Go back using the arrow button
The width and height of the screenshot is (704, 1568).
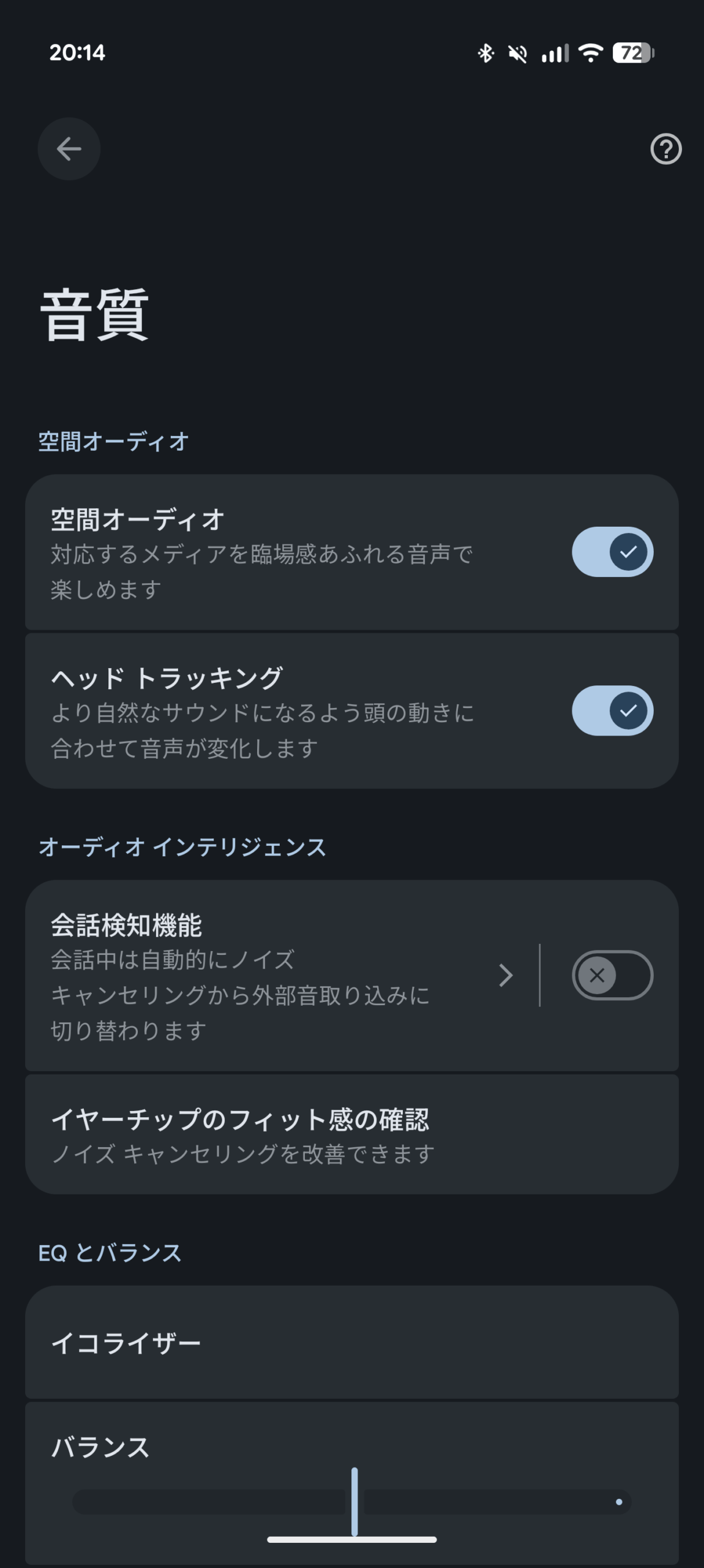[x=69, y=149]
